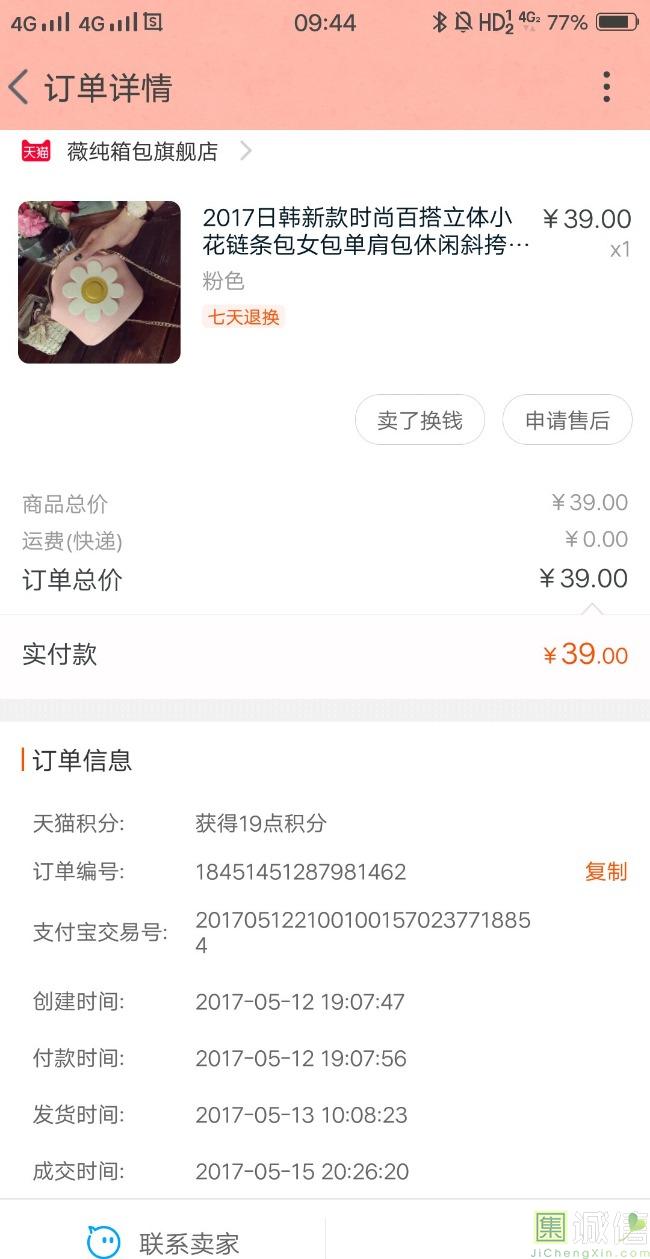Copy the order number via 复制

click(x=605, y=871)
